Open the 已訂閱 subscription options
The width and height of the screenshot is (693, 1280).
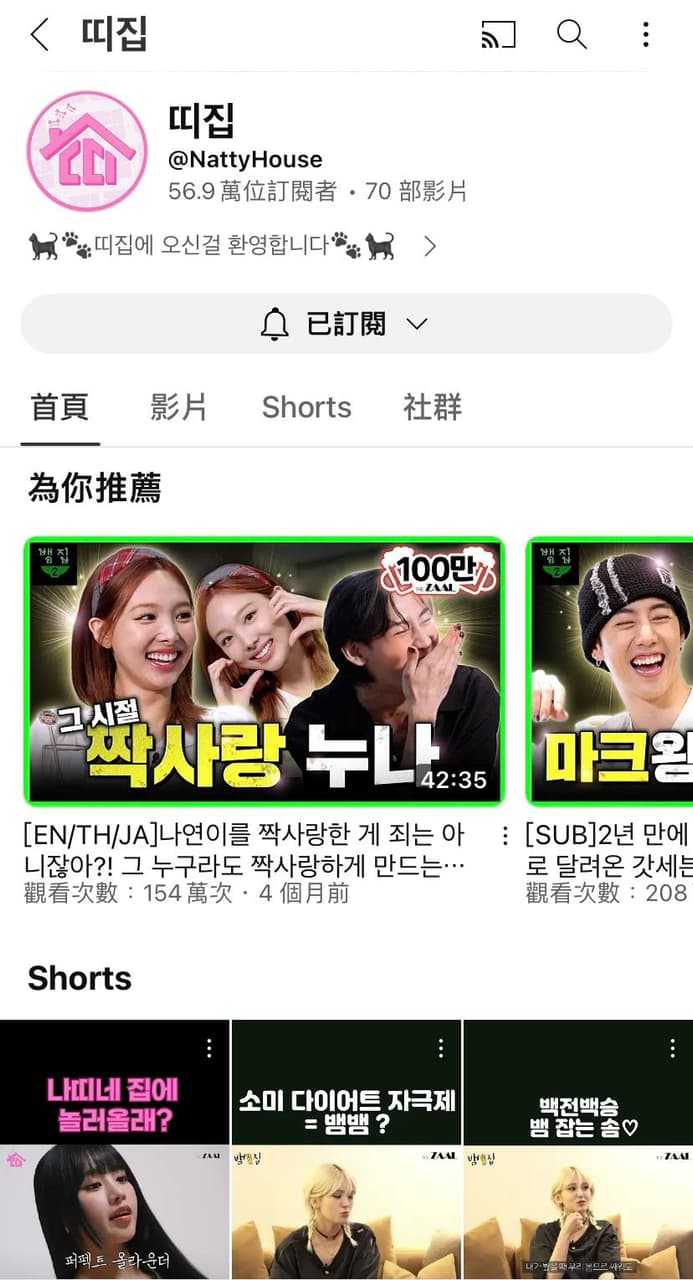(x=346, y=324)
